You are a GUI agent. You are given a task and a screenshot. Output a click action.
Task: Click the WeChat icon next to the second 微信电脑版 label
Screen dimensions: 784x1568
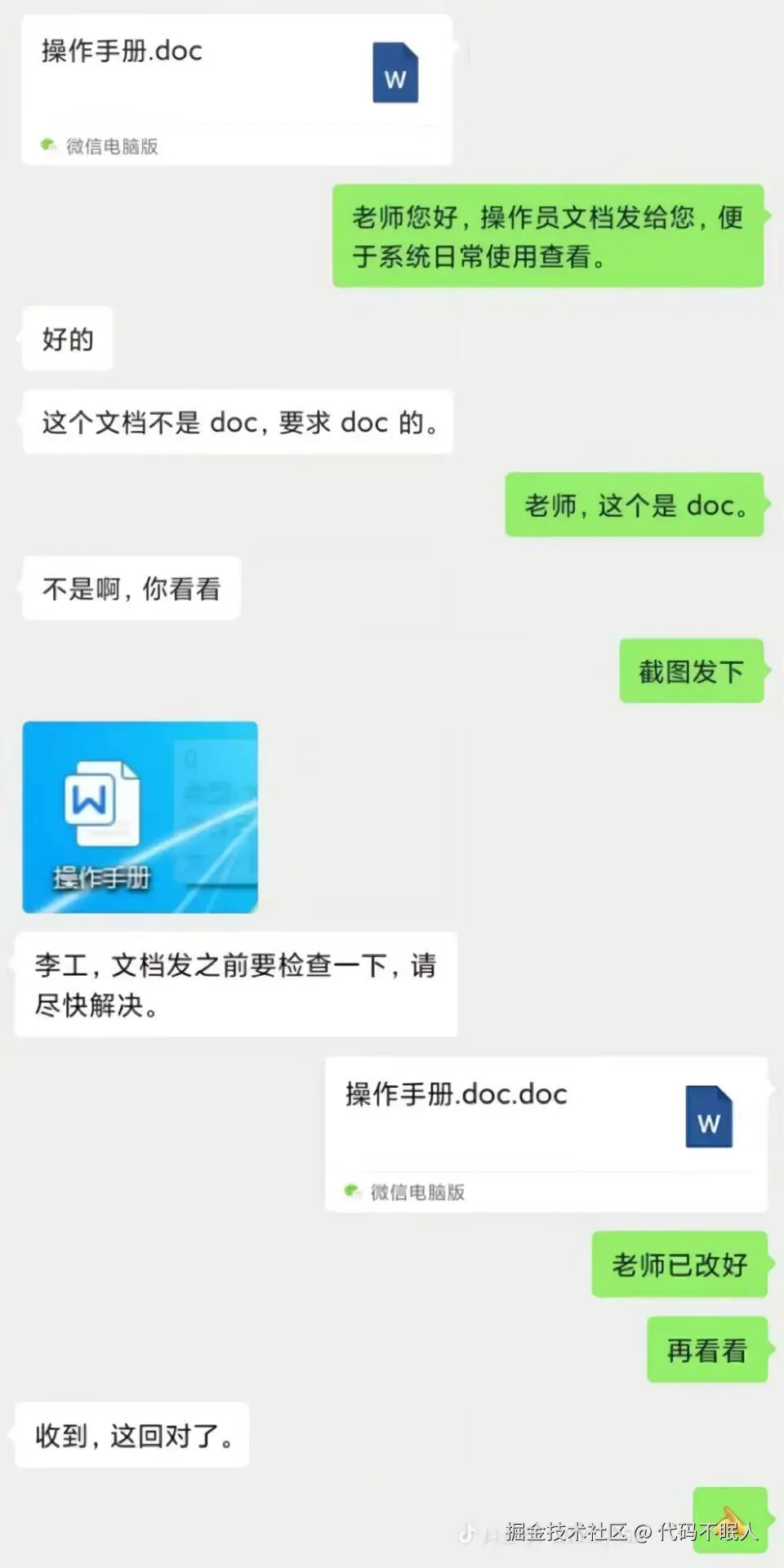[x=353, y=1192]
